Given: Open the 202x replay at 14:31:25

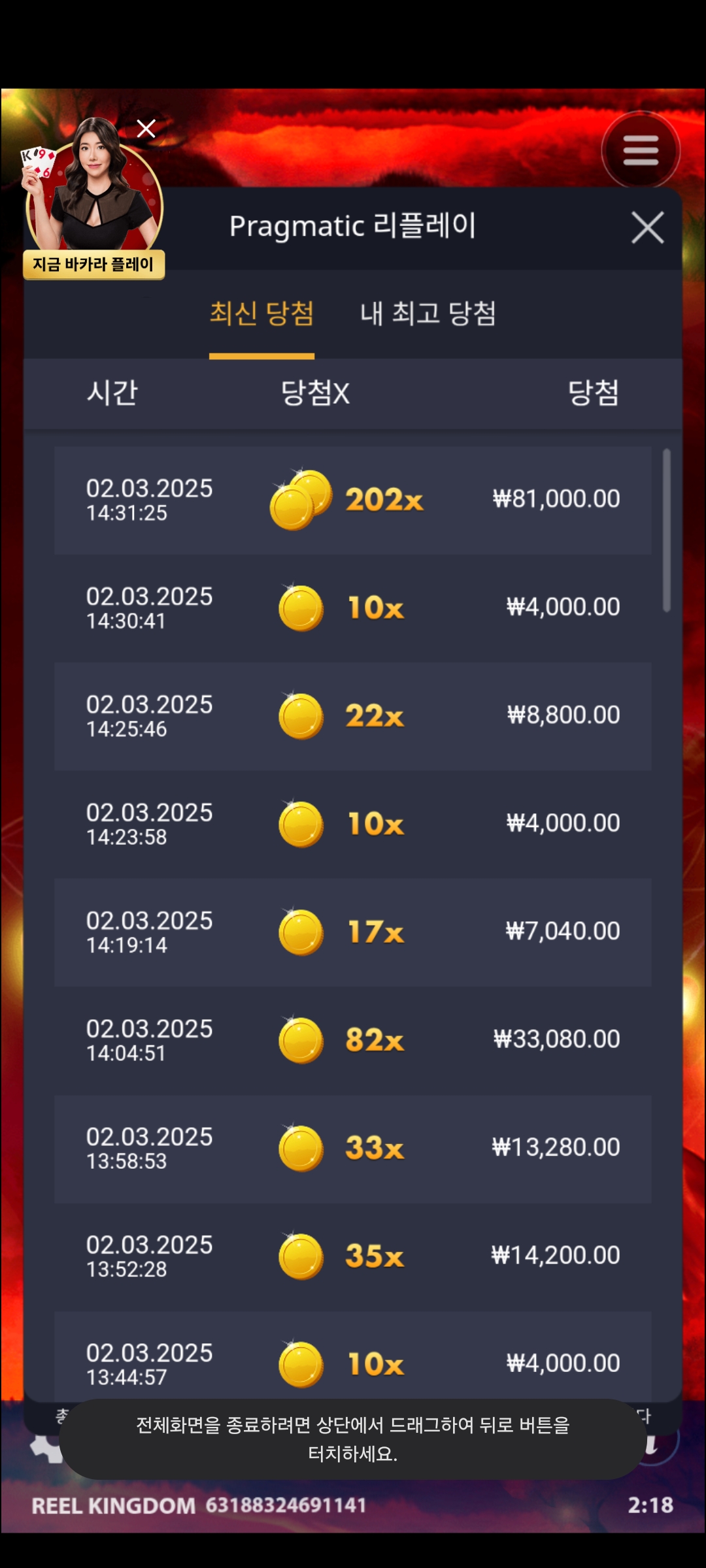Looking at the screenshot, I should click(352, 500).
